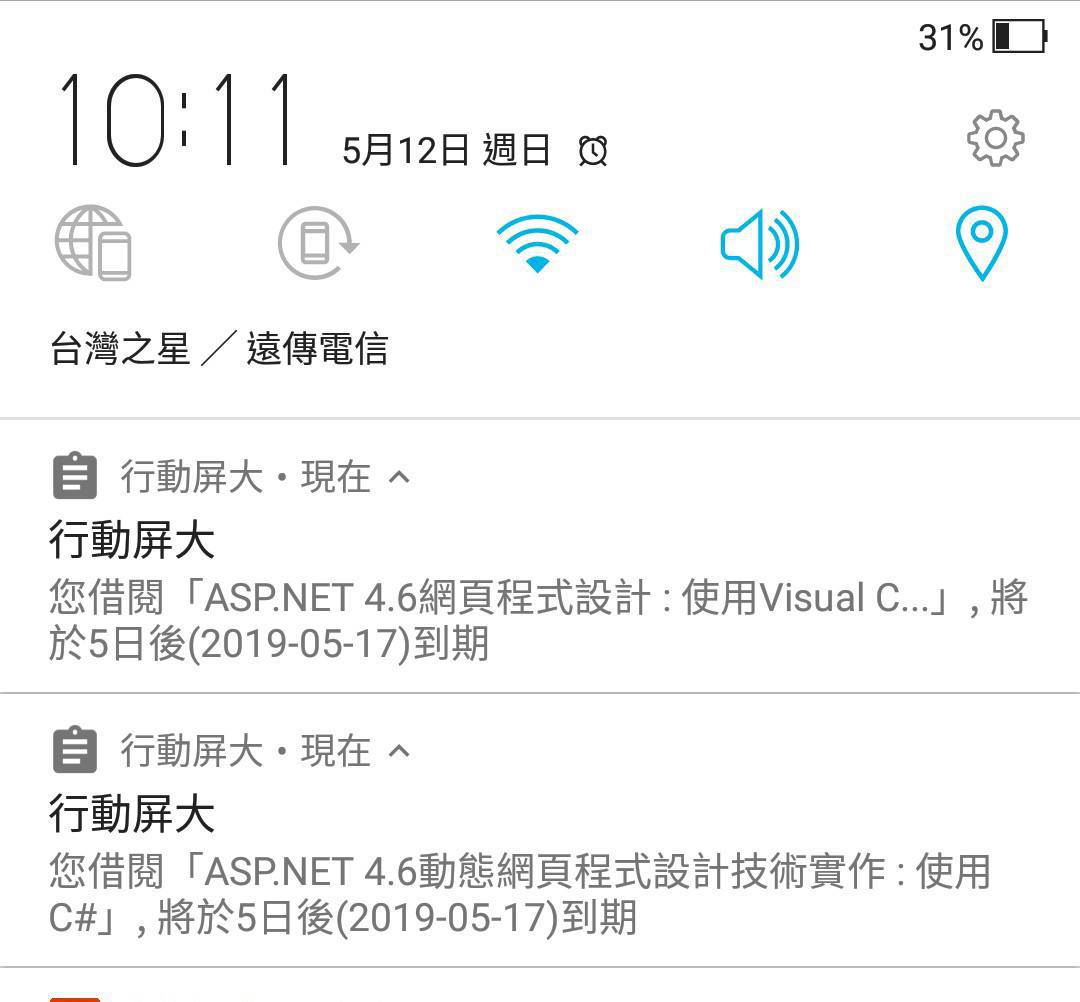Toggle the sound mode tile
This screenshot has width=1080, height=1002.
(x=759, y=243)
